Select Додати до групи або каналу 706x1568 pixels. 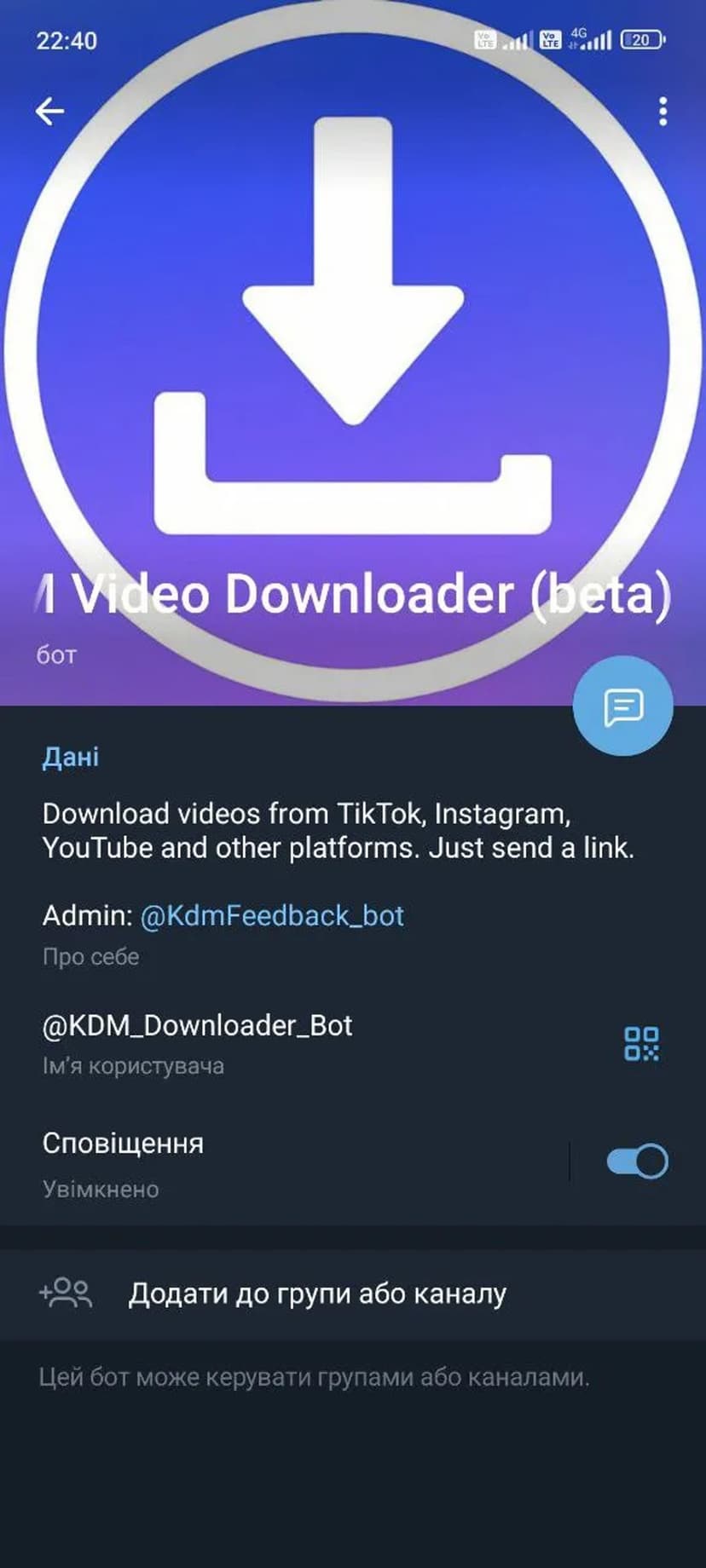coord(317,1294)
